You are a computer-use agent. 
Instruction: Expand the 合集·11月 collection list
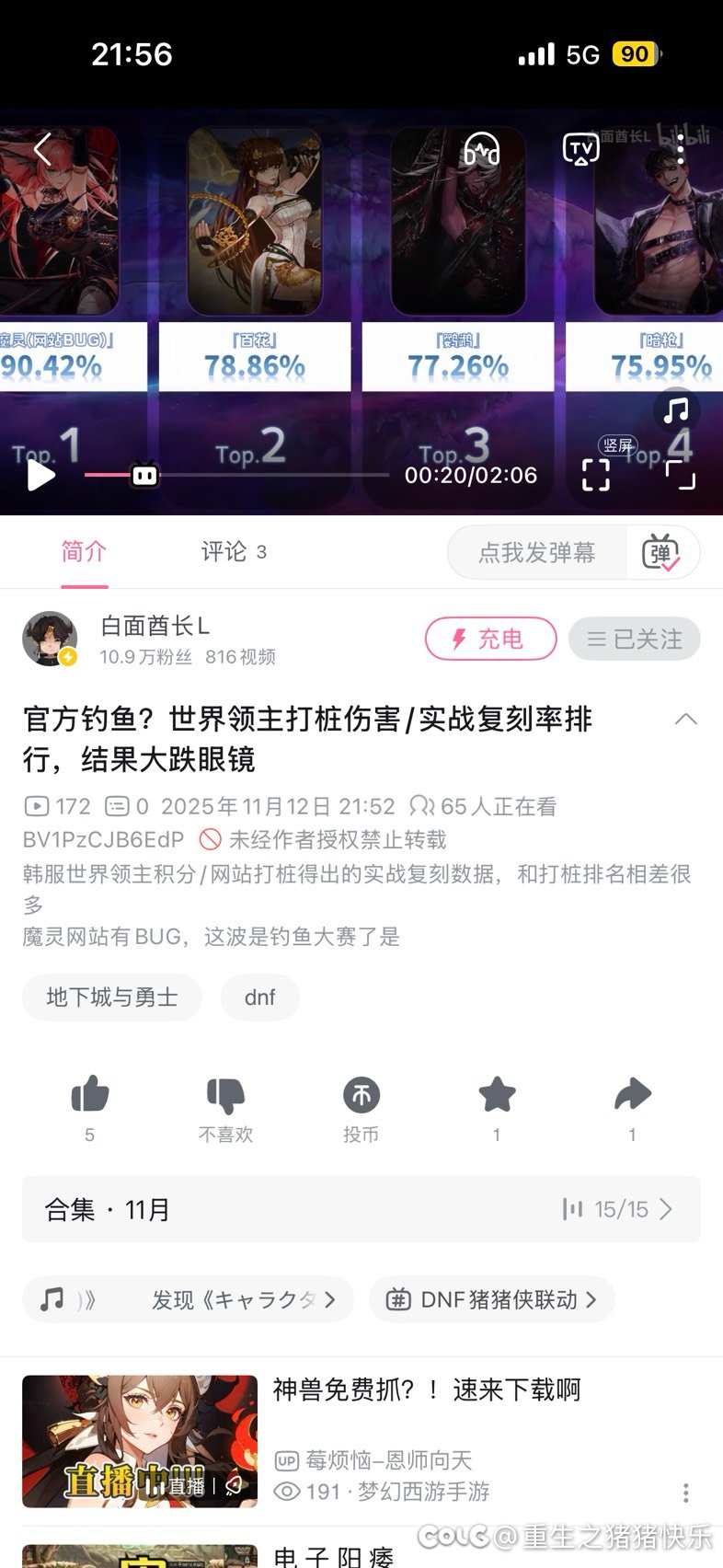tap(361, 1209)
